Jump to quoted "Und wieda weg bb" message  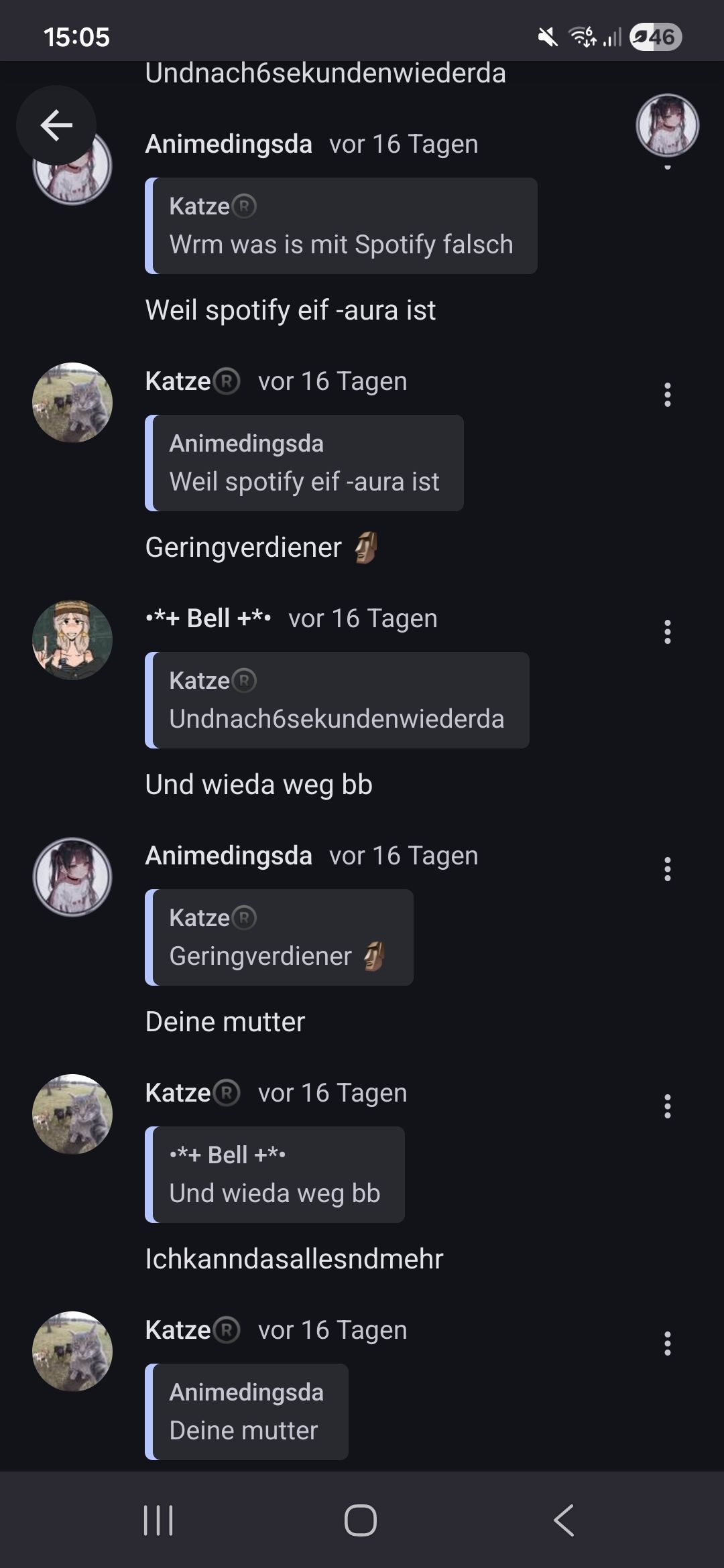(274, 1175)
